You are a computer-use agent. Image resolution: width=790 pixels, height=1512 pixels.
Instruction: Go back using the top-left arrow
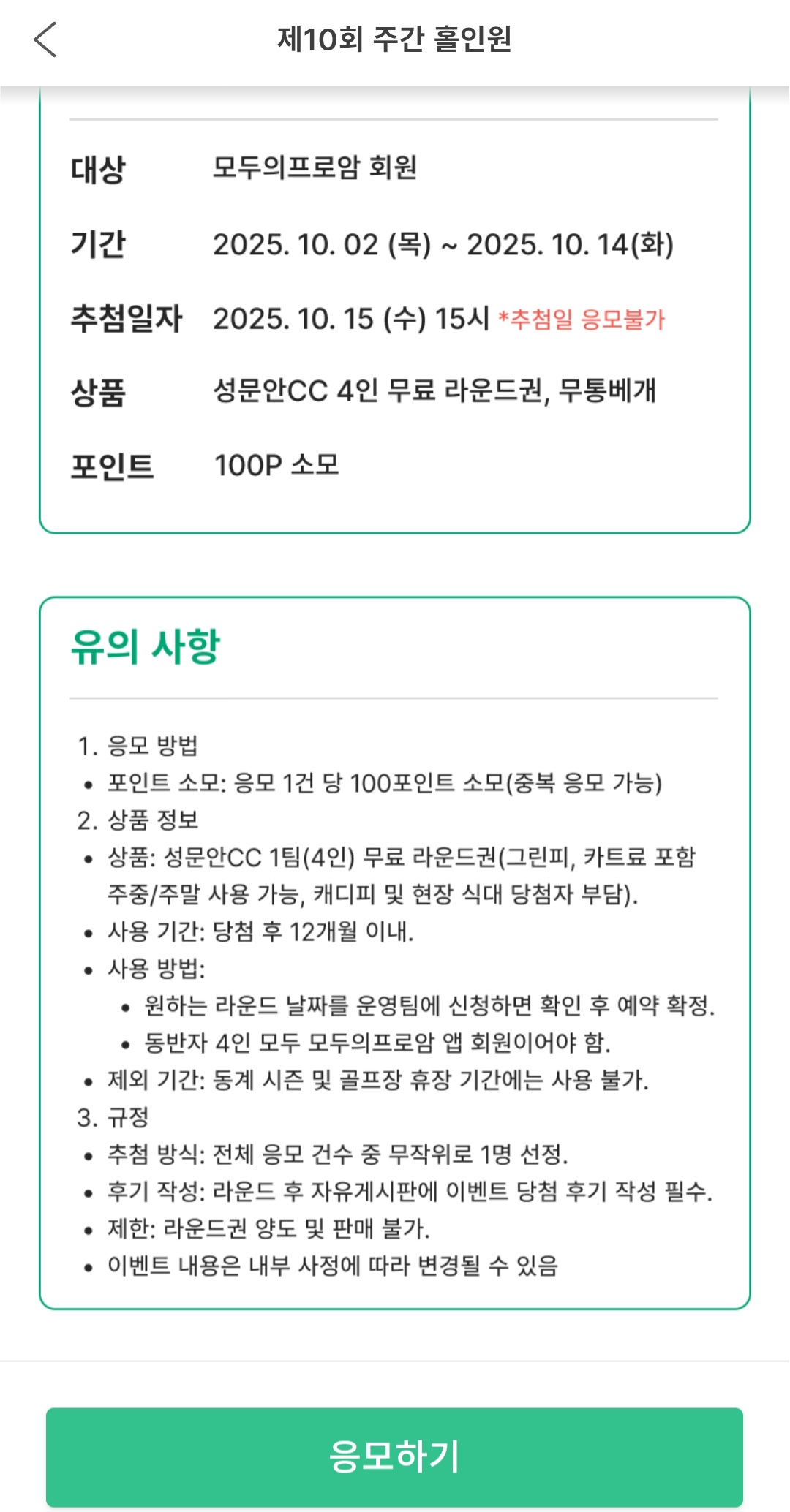click(x=45, y=39)
